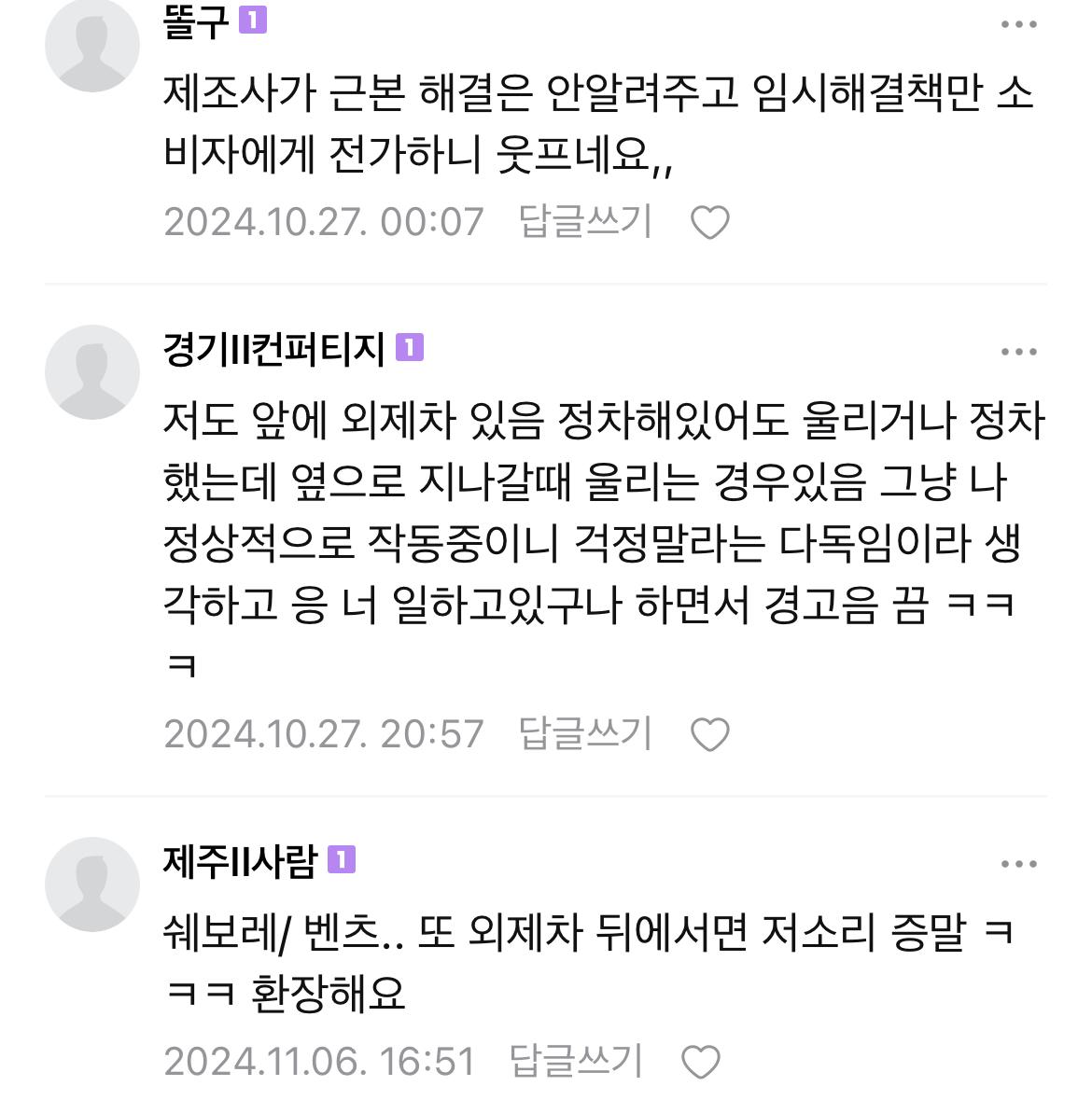Like 똘구's comment with the heart

point(709,222)
